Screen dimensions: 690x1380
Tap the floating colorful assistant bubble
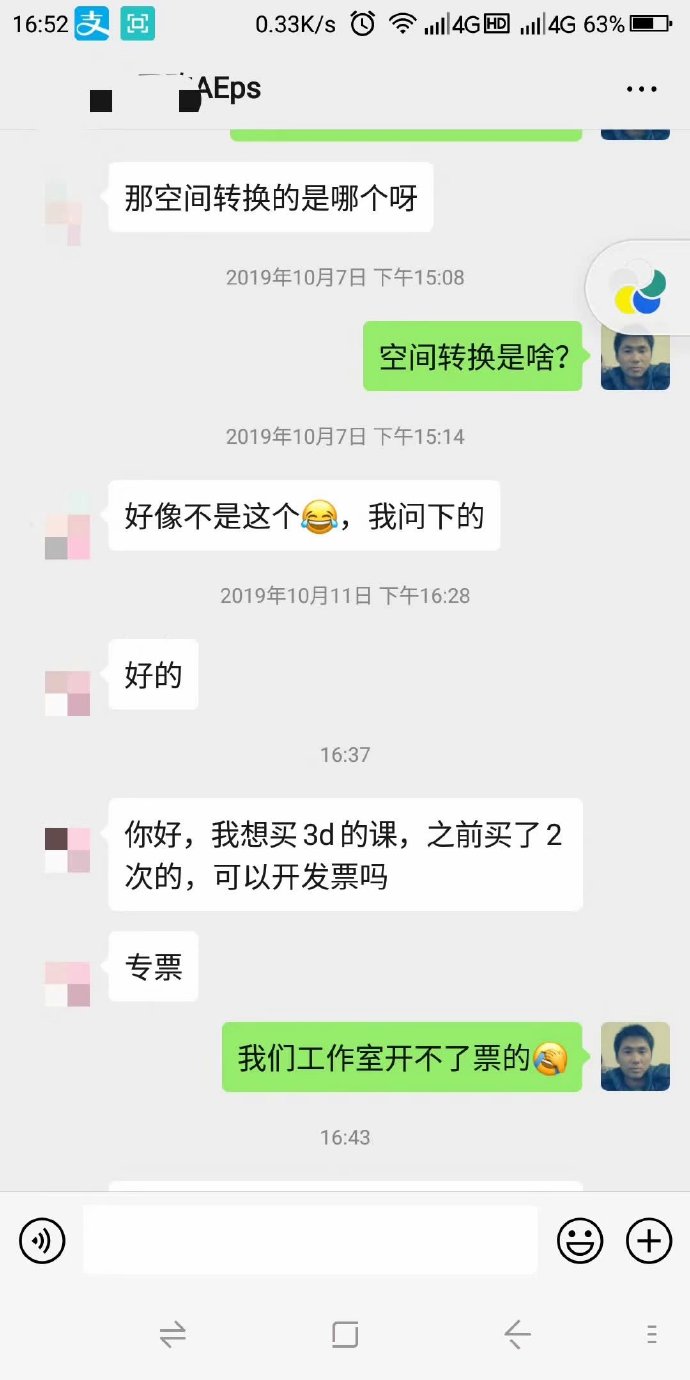click(x=638, y=289)
